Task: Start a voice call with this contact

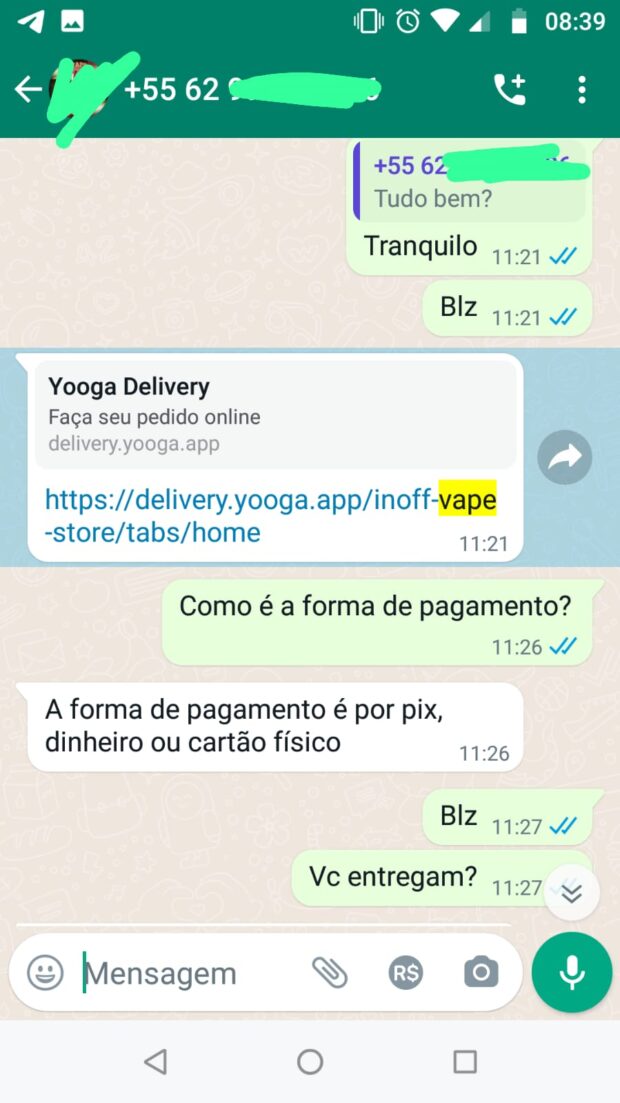Action: pos(509,90)
